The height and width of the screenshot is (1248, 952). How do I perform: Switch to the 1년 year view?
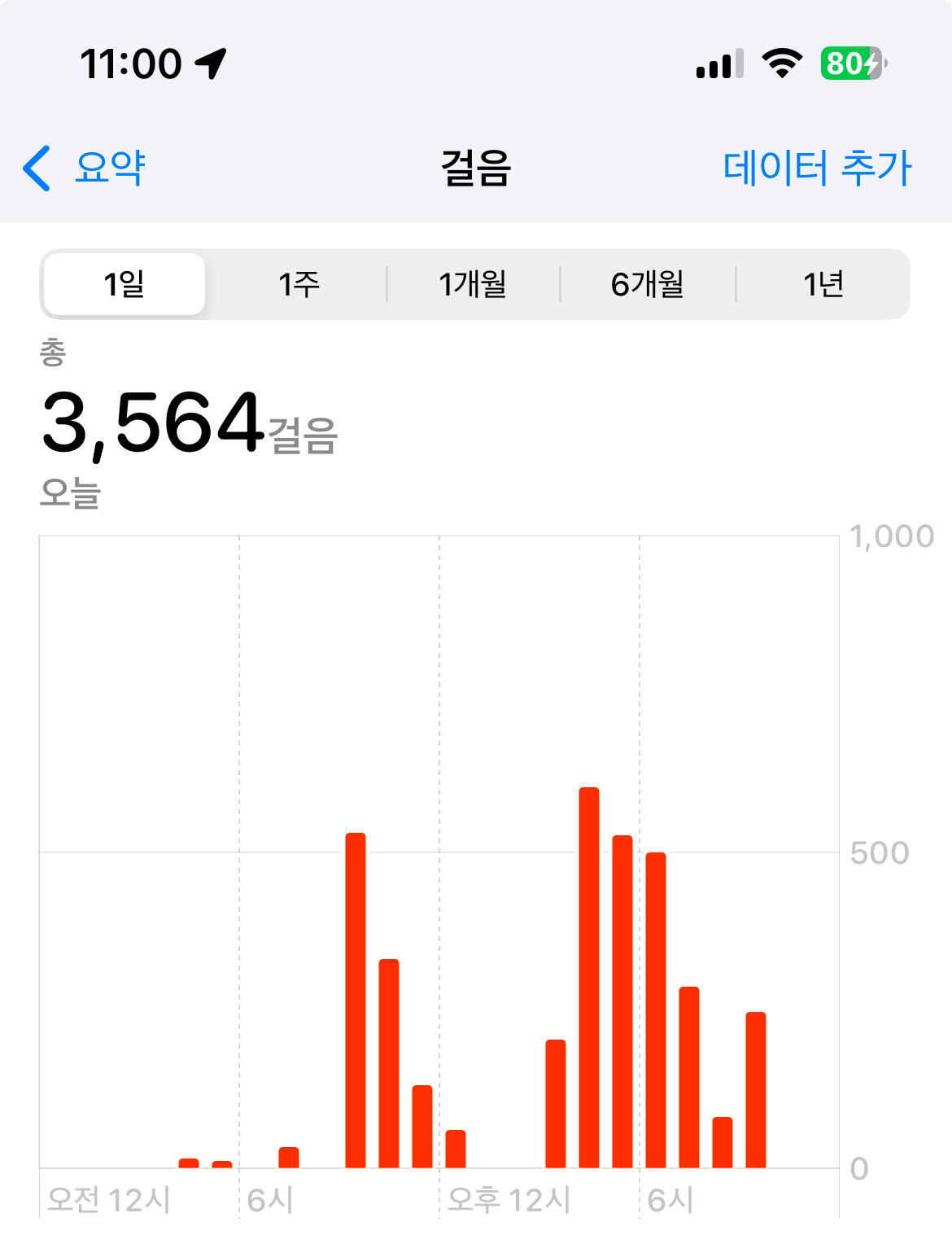coord(823,284)
